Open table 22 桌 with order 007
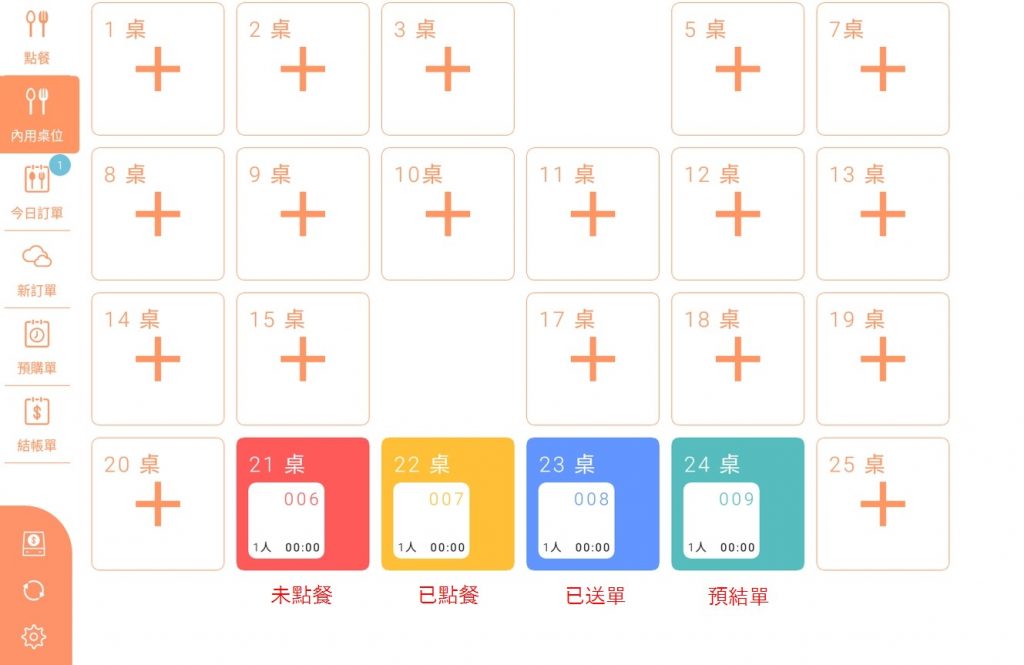Viewport: 1024px width, 665px height. (448, 504)
